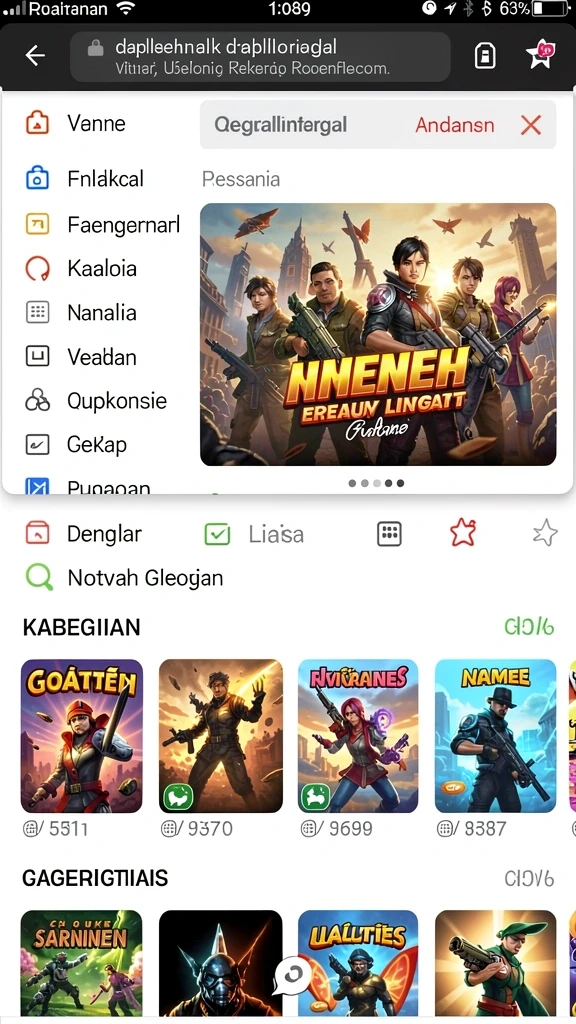
Task: Close the Qegrallinfergal search panel
Action: pos(531,125)
